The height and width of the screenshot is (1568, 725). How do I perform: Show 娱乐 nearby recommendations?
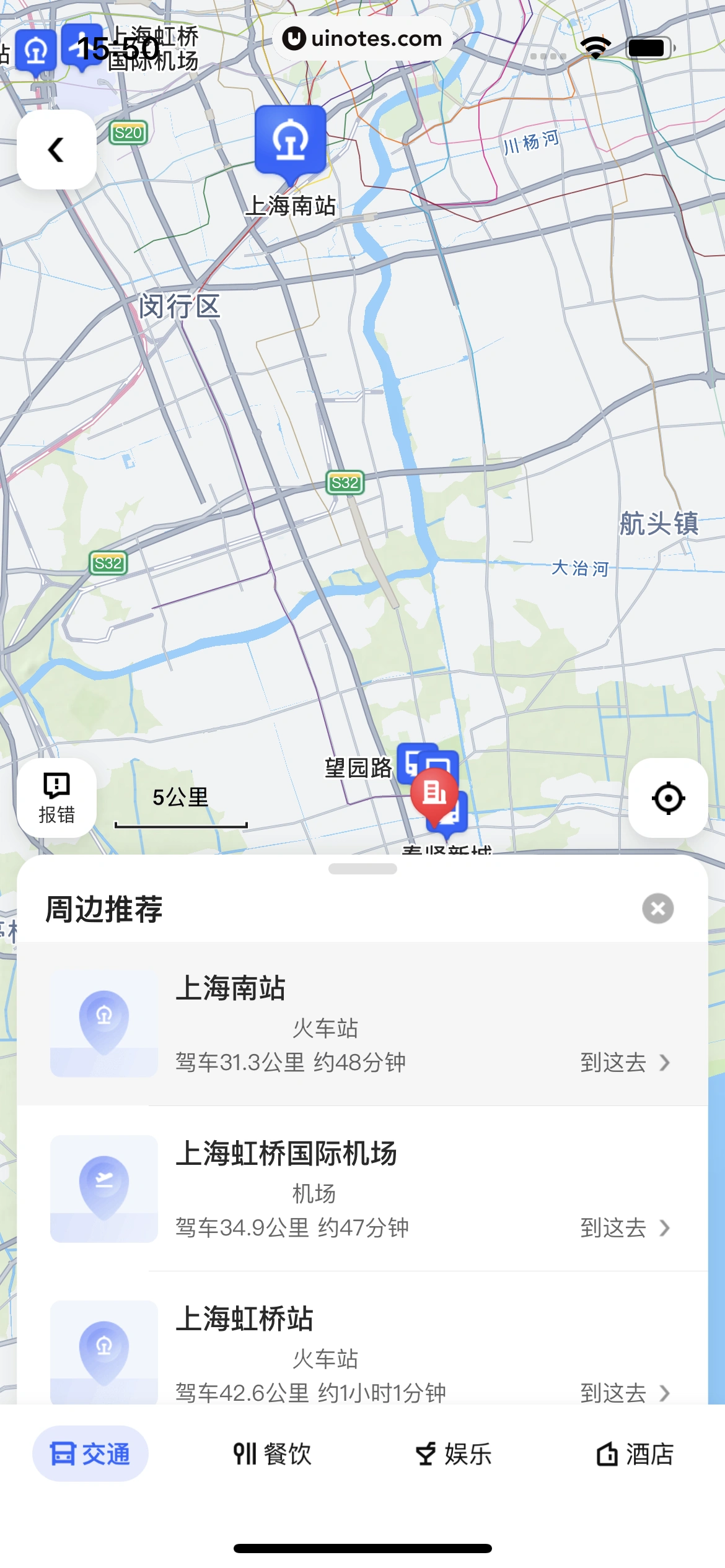point(454,1453)
